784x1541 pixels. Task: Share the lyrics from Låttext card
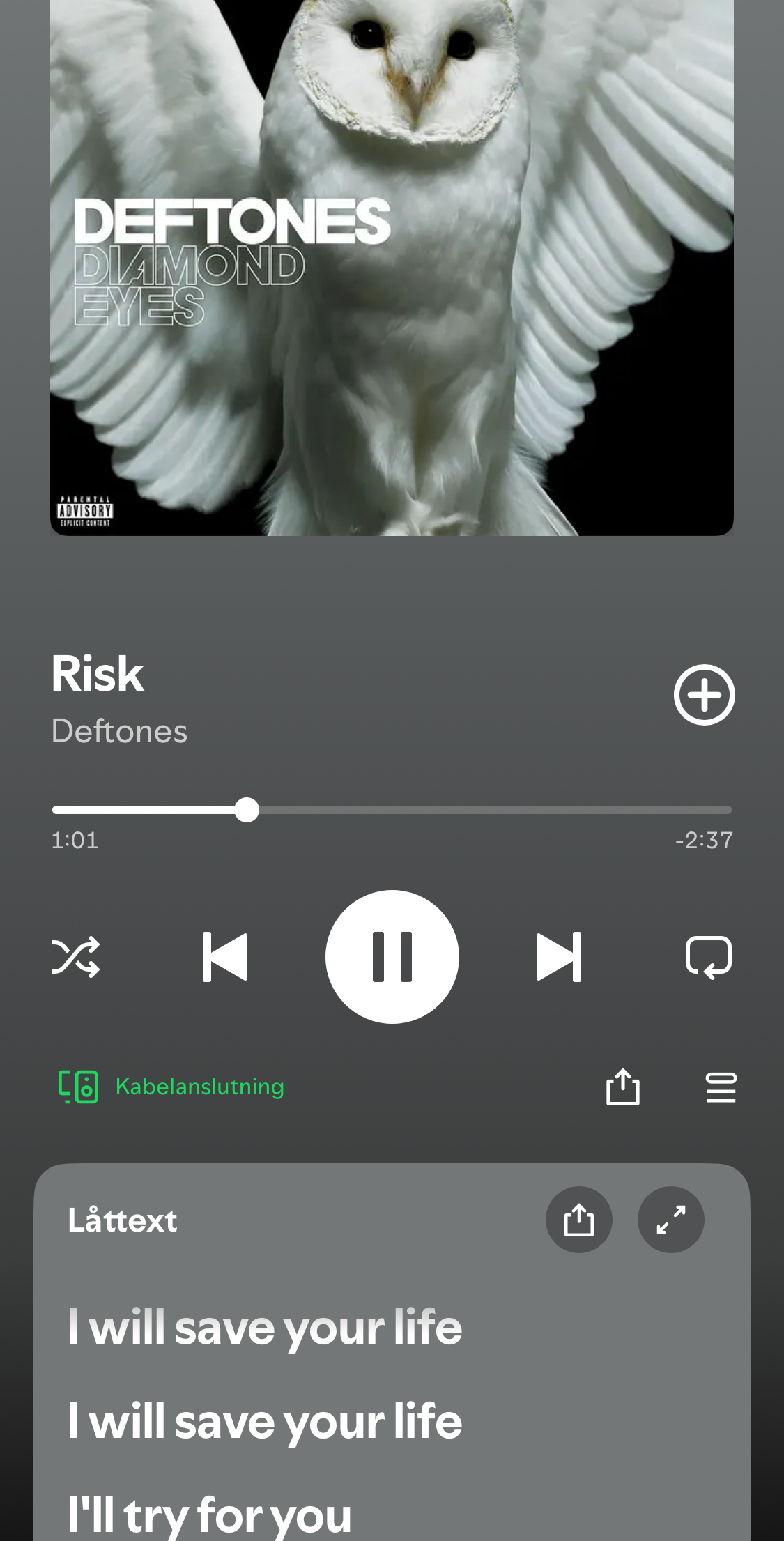pos(578,1220)
